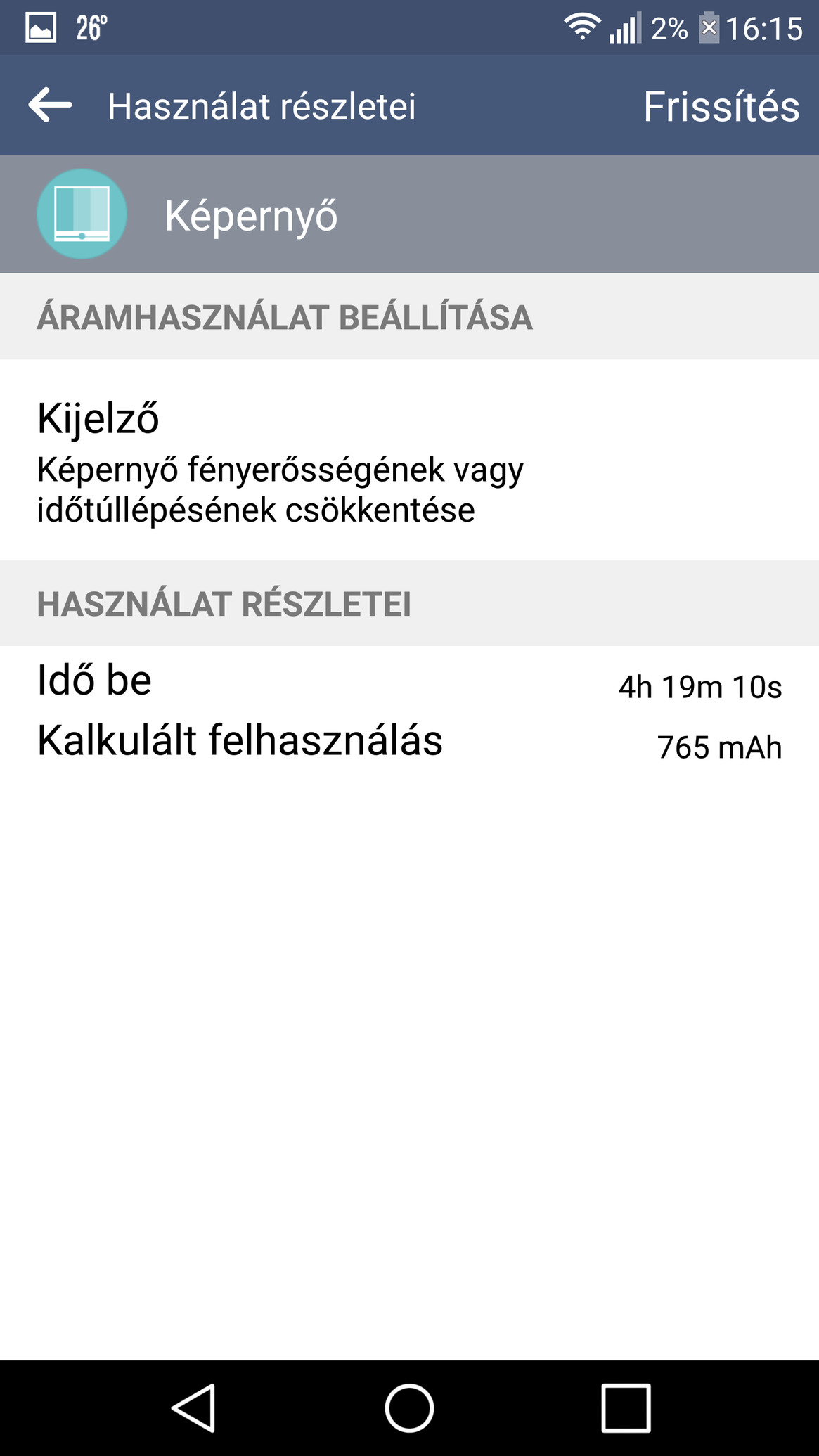Tap Frissítés to refresh usage data
Image resolution: width=819 pixels, height=1456 pixels.
point(721,107)
